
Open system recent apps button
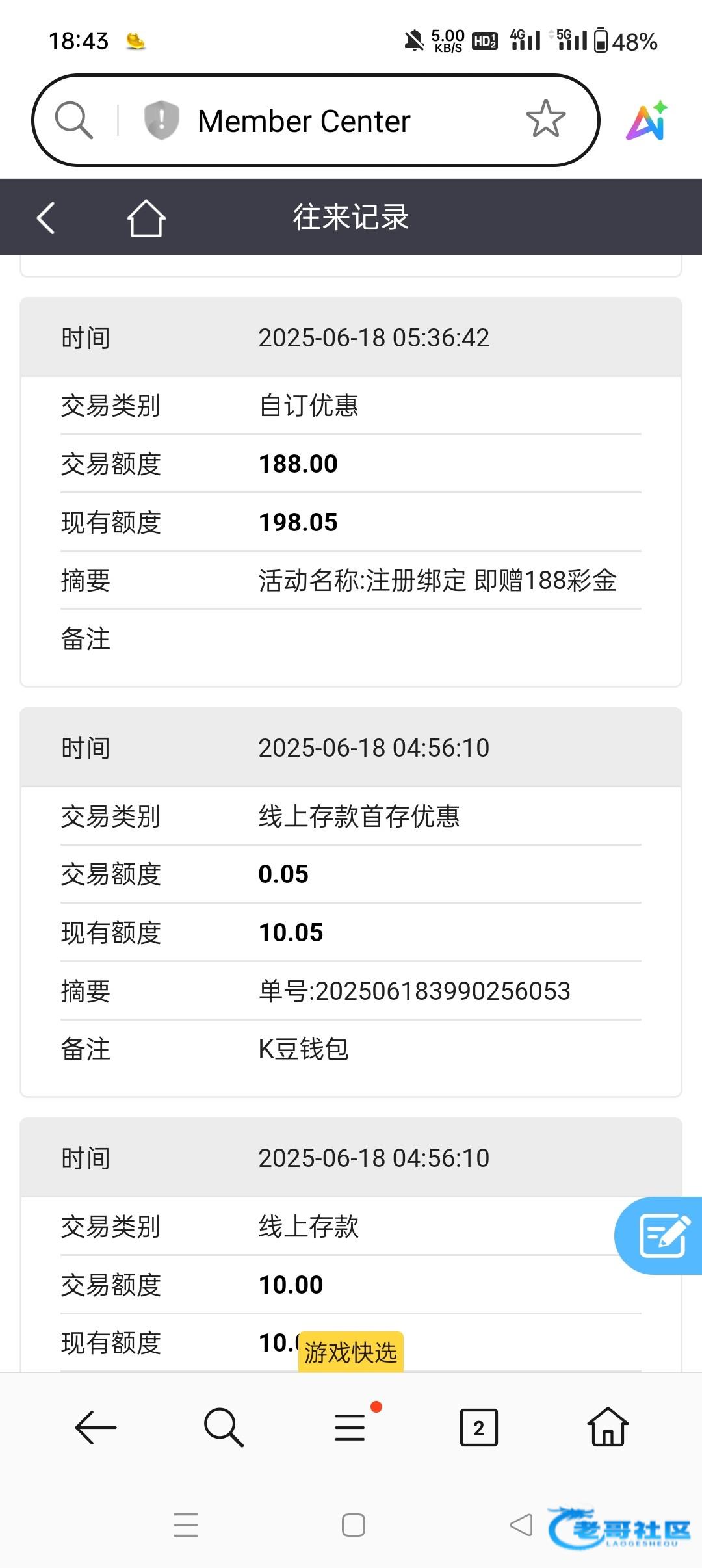[186, 1525]
